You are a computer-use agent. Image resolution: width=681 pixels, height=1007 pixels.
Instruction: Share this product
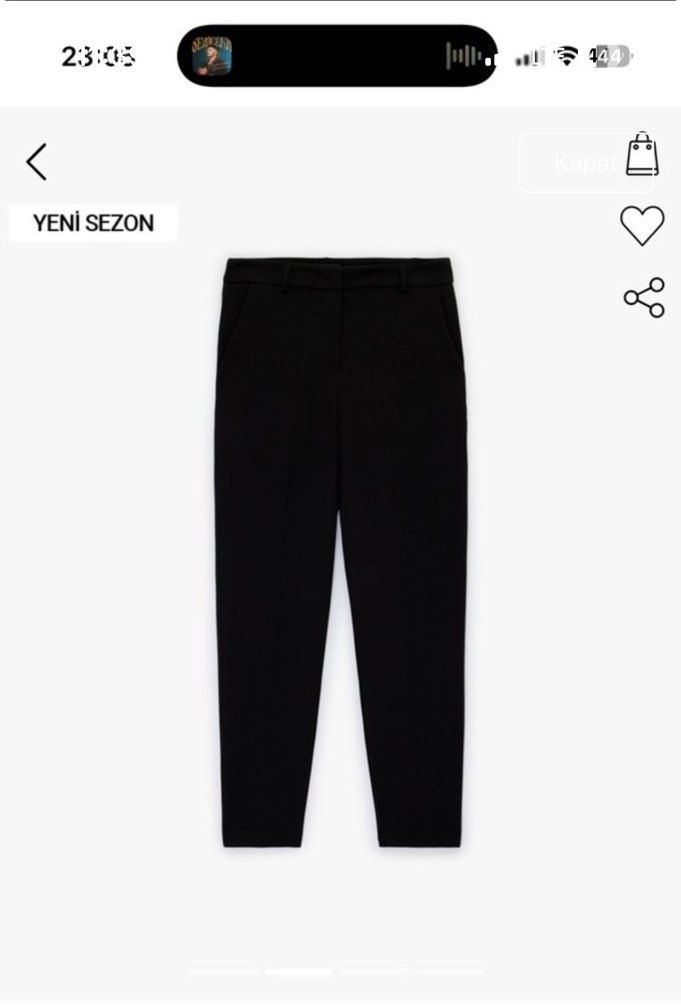click(x=644, y=298)
